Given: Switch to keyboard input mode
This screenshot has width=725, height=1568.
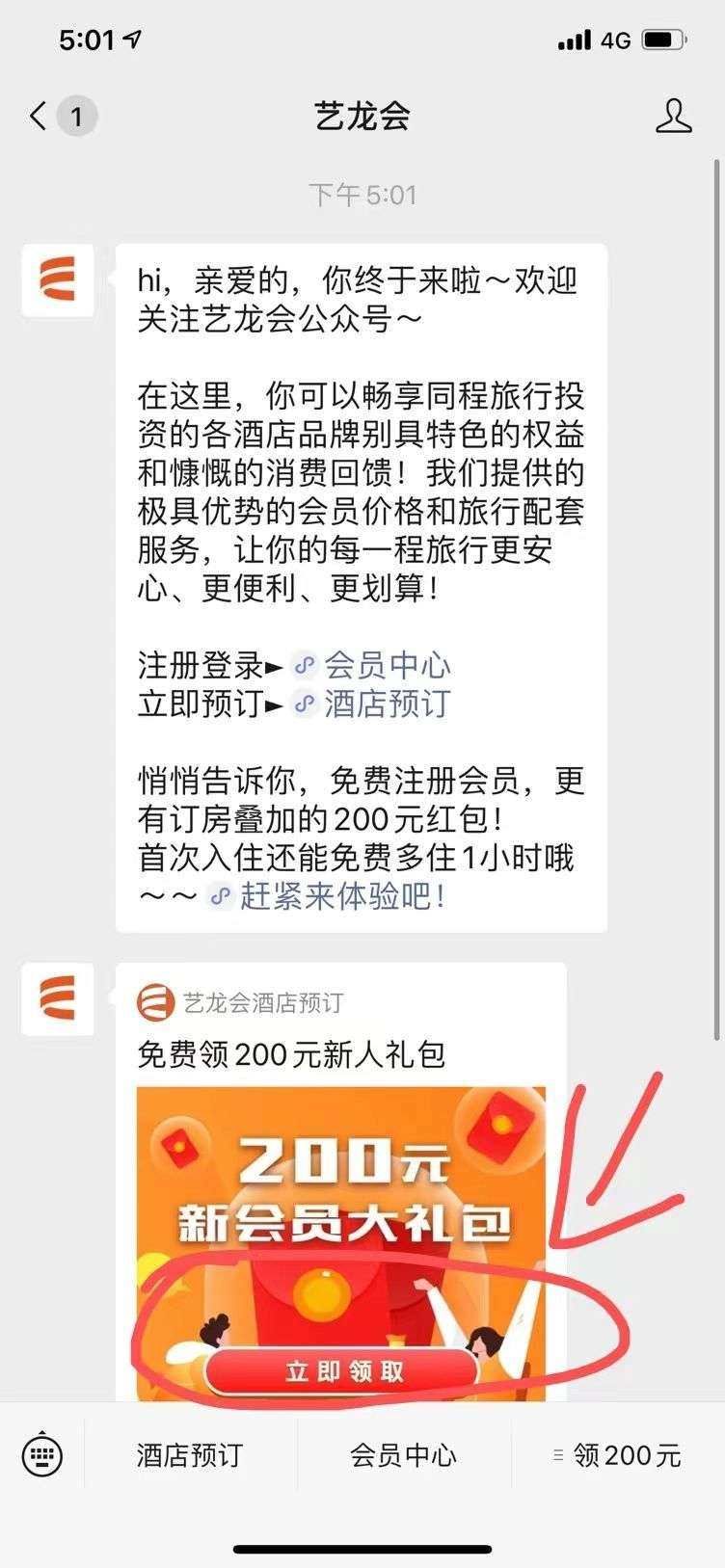Looking at the screenshot, I should pos(42,1455).
